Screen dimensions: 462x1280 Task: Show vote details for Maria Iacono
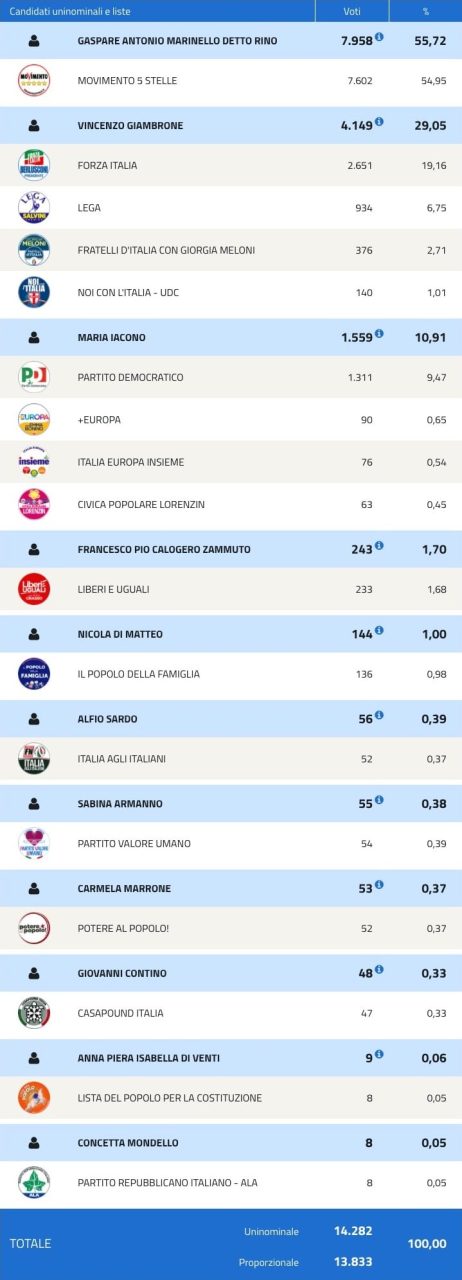379,334
